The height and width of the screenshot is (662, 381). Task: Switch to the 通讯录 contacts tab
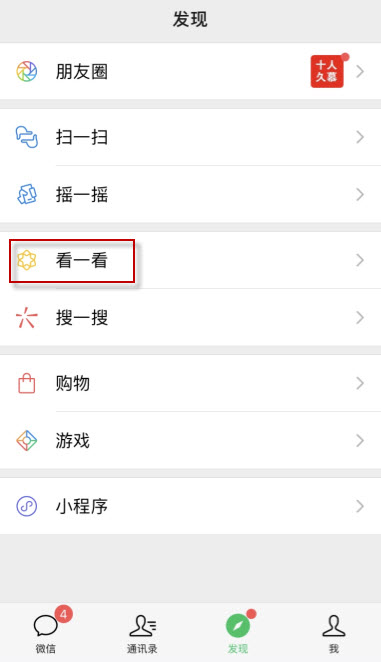(x=142, y=632)
